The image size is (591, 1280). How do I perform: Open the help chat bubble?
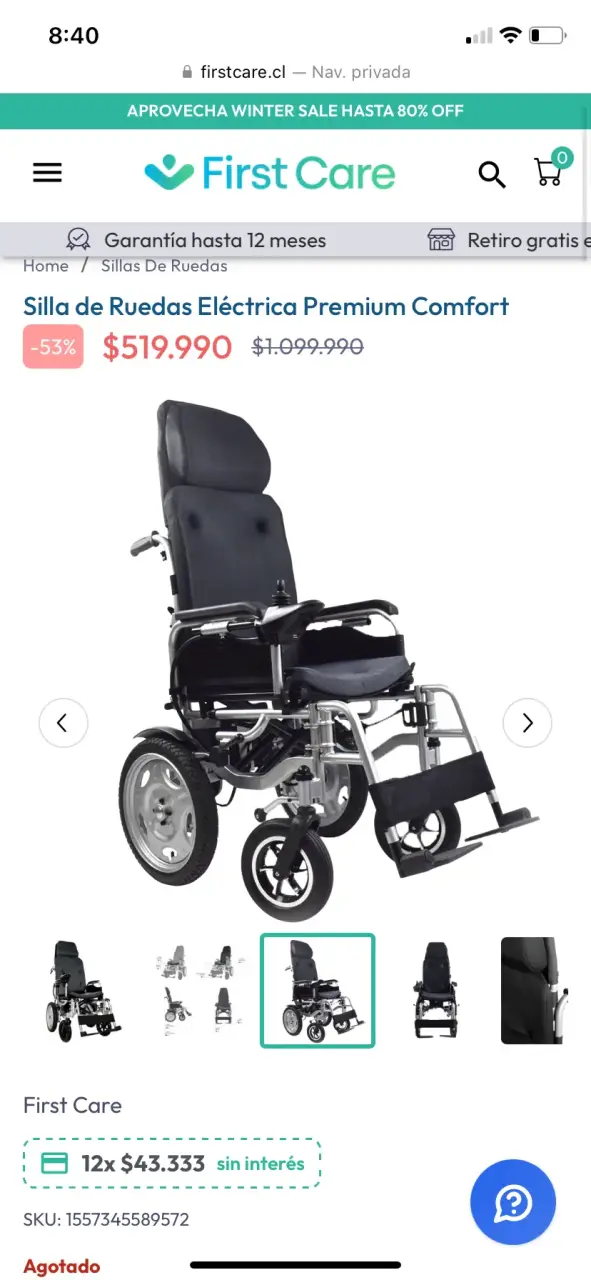[x=513, y=1201]
